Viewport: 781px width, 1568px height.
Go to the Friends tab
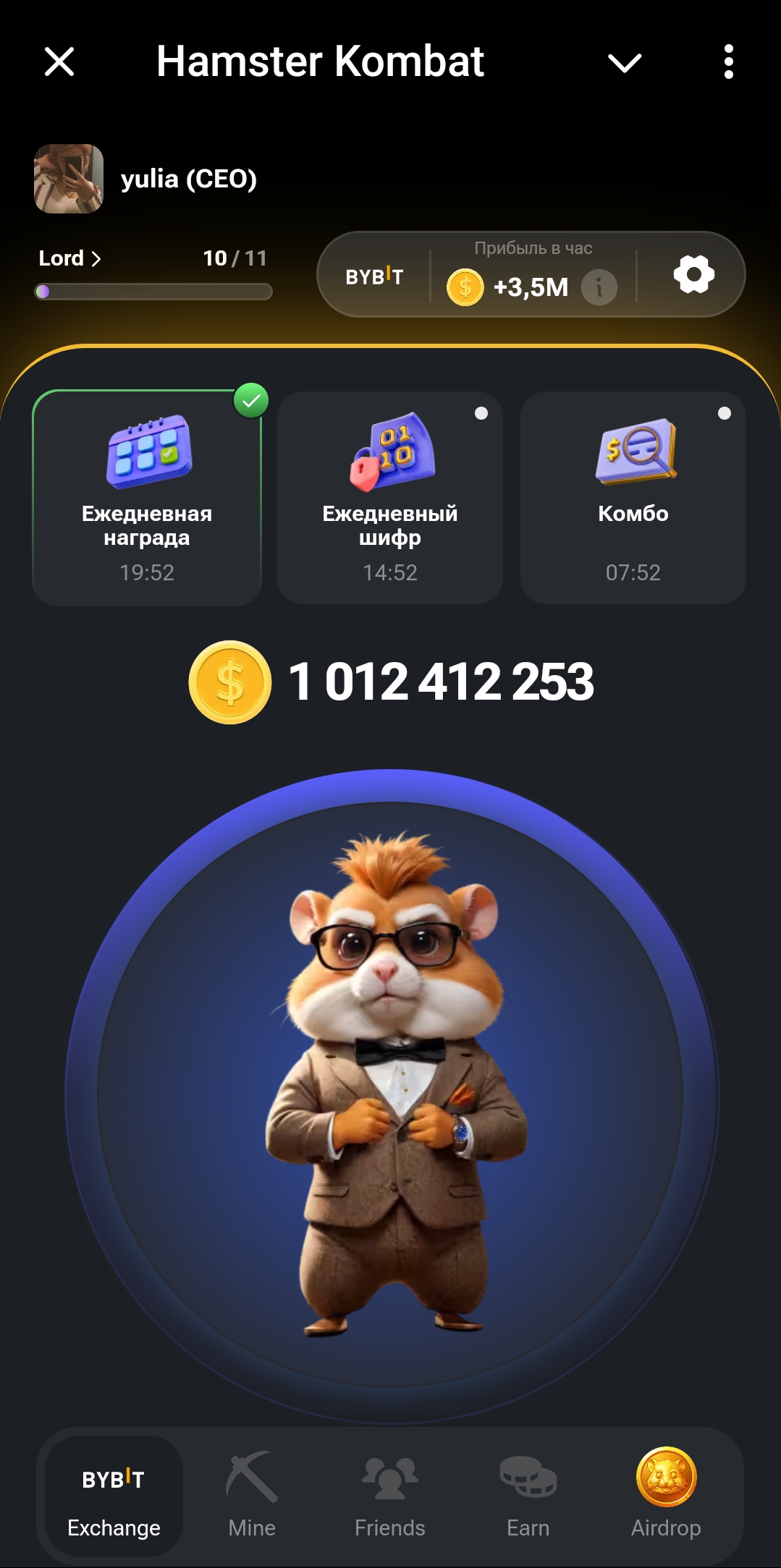pyautogui.click(x=390, y=1496)
